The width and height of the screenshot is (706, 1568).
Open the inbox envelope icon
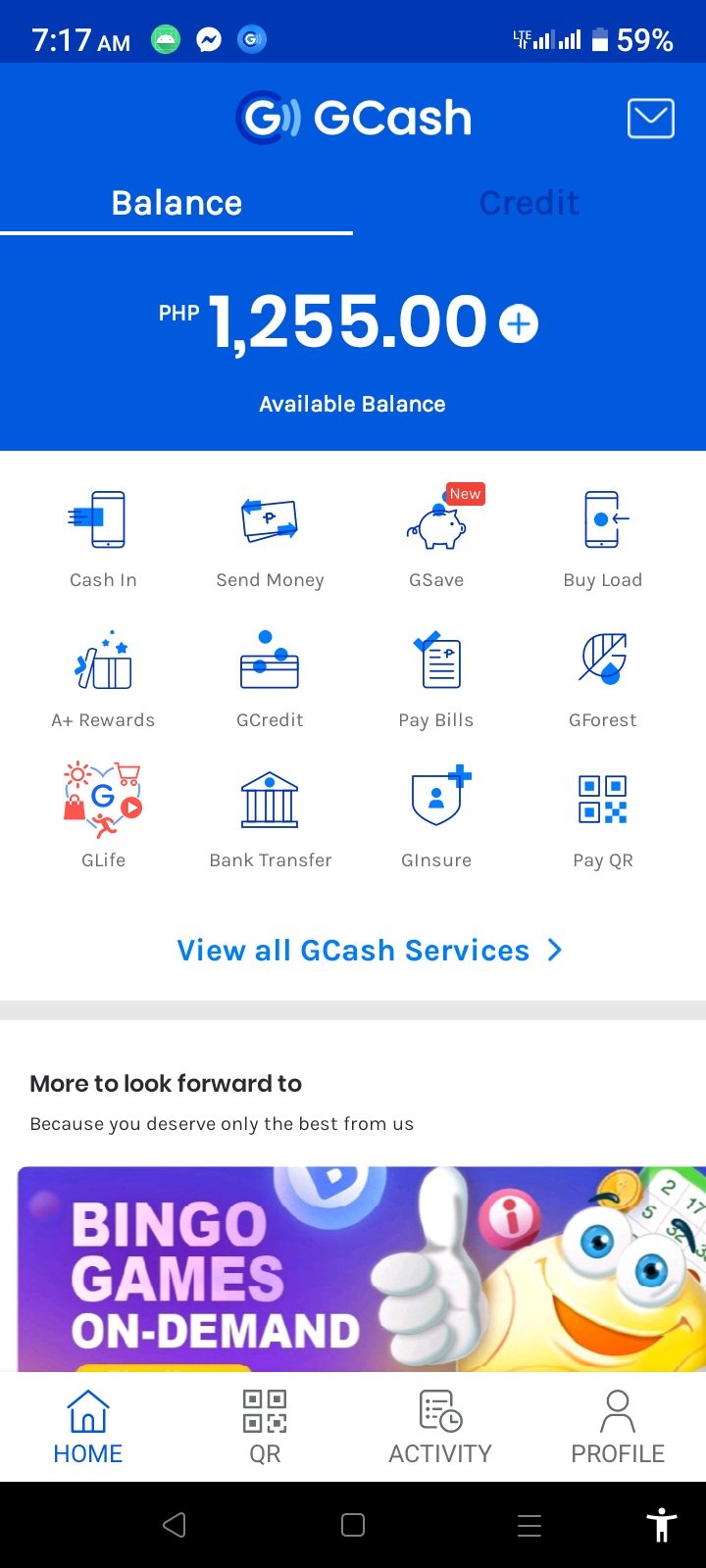[x=650, y=119]
